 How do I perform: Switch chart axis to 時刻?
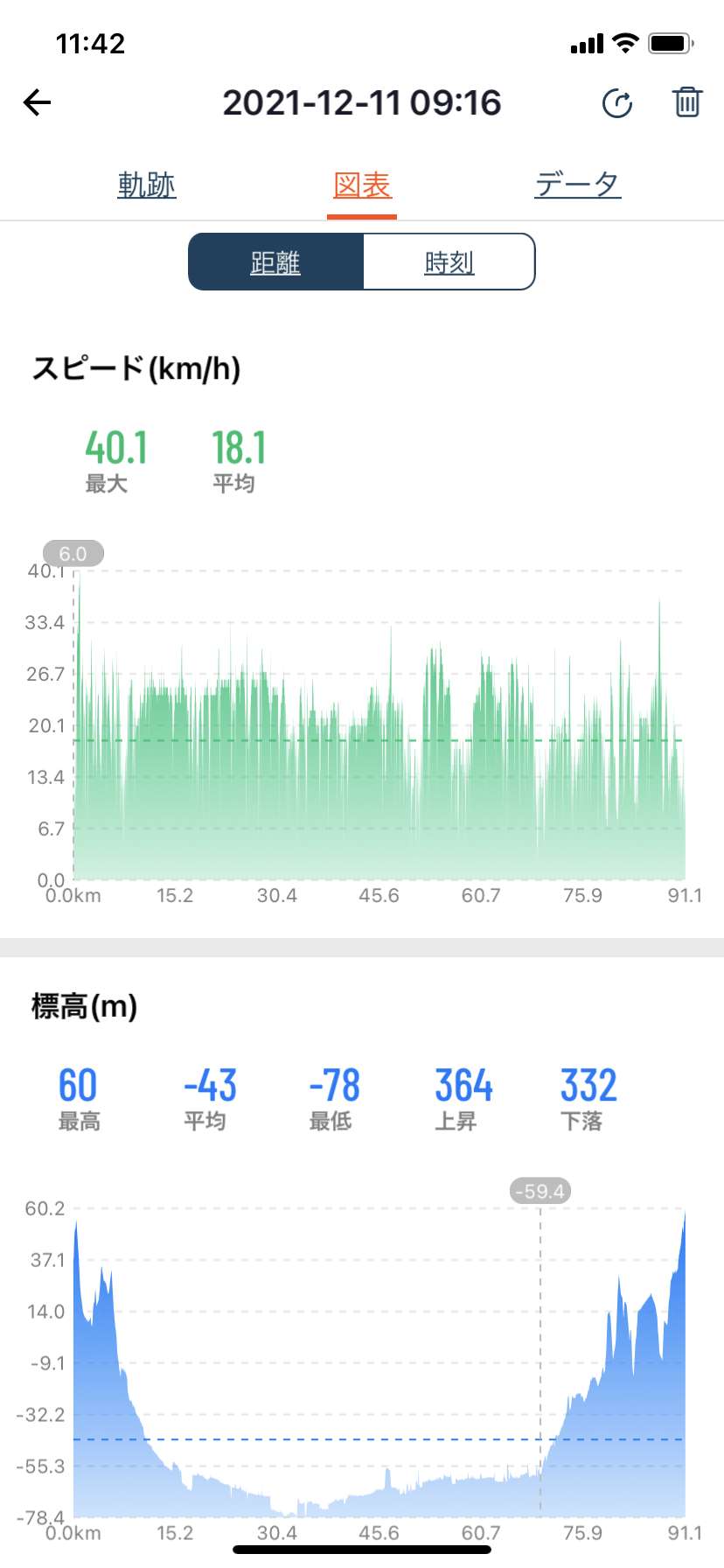coord(449,262)
